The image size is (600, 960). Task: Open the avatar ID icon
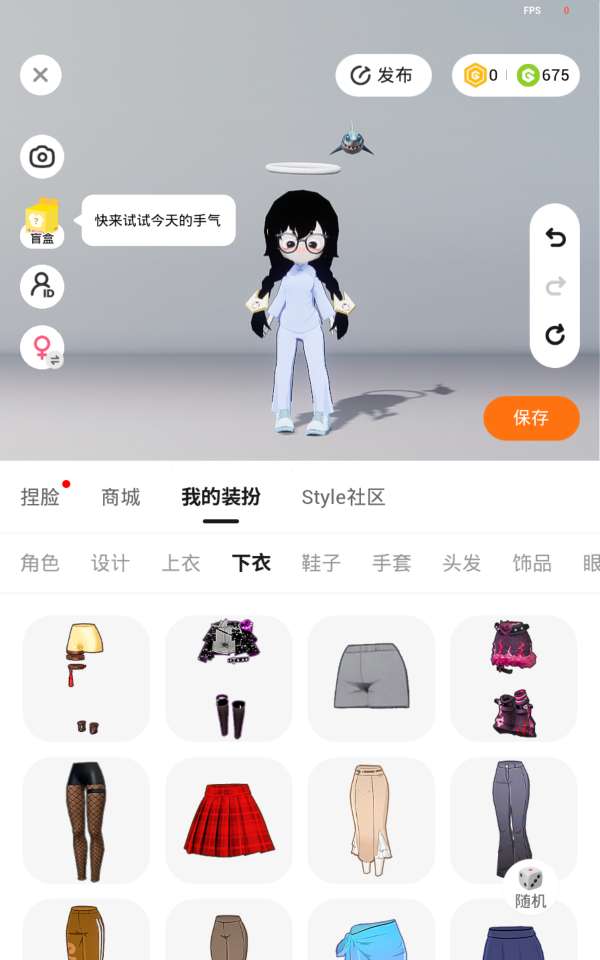click(x=42, y=287)
